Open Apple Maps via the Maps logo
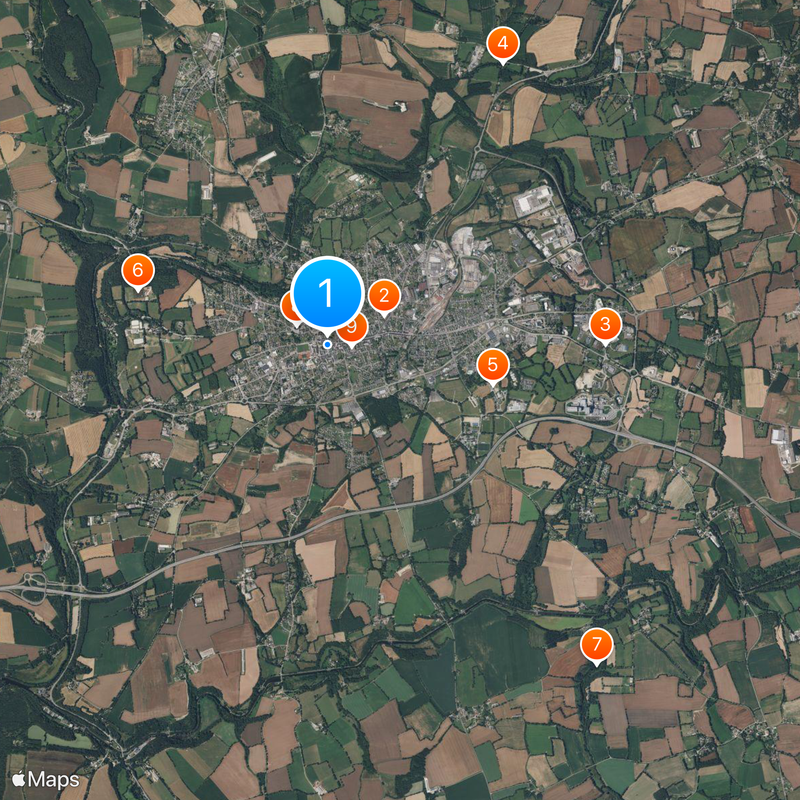The height and width of the screenshot is (800, 800). [46, 779]
